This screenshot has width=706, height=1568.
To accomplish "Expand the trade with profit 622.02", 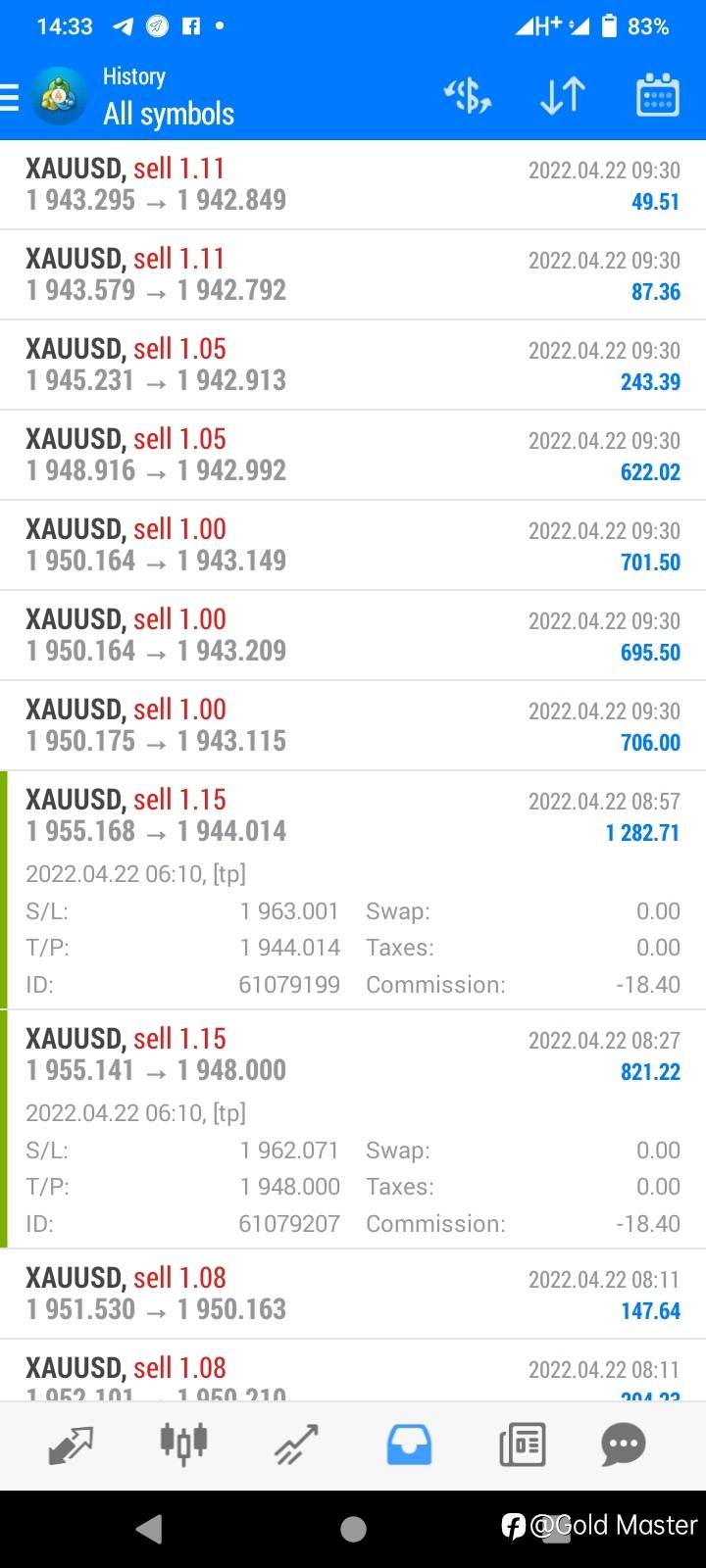I will point(353,455).
